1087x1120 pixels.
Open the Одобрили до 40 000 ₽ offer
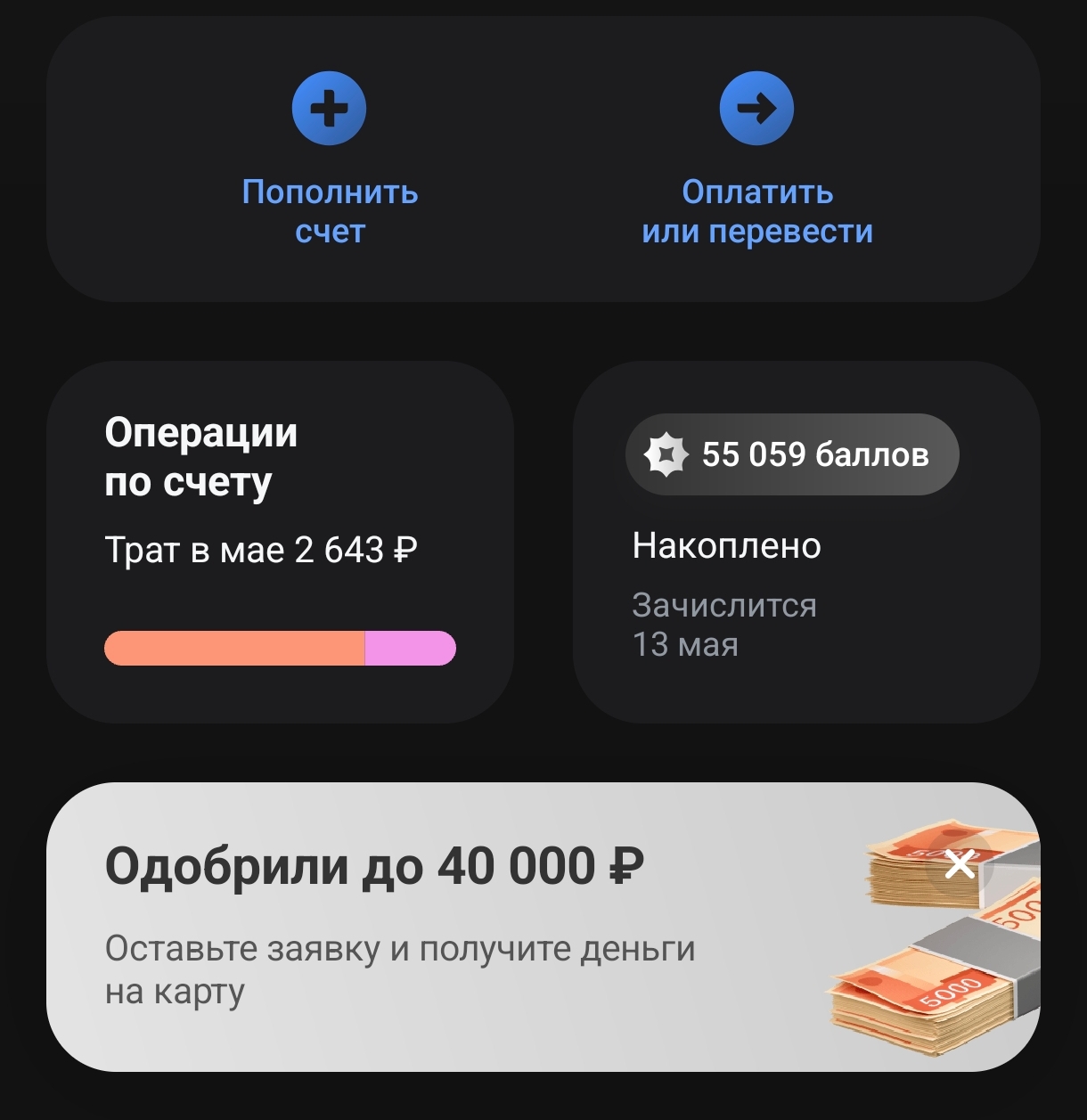543,927
